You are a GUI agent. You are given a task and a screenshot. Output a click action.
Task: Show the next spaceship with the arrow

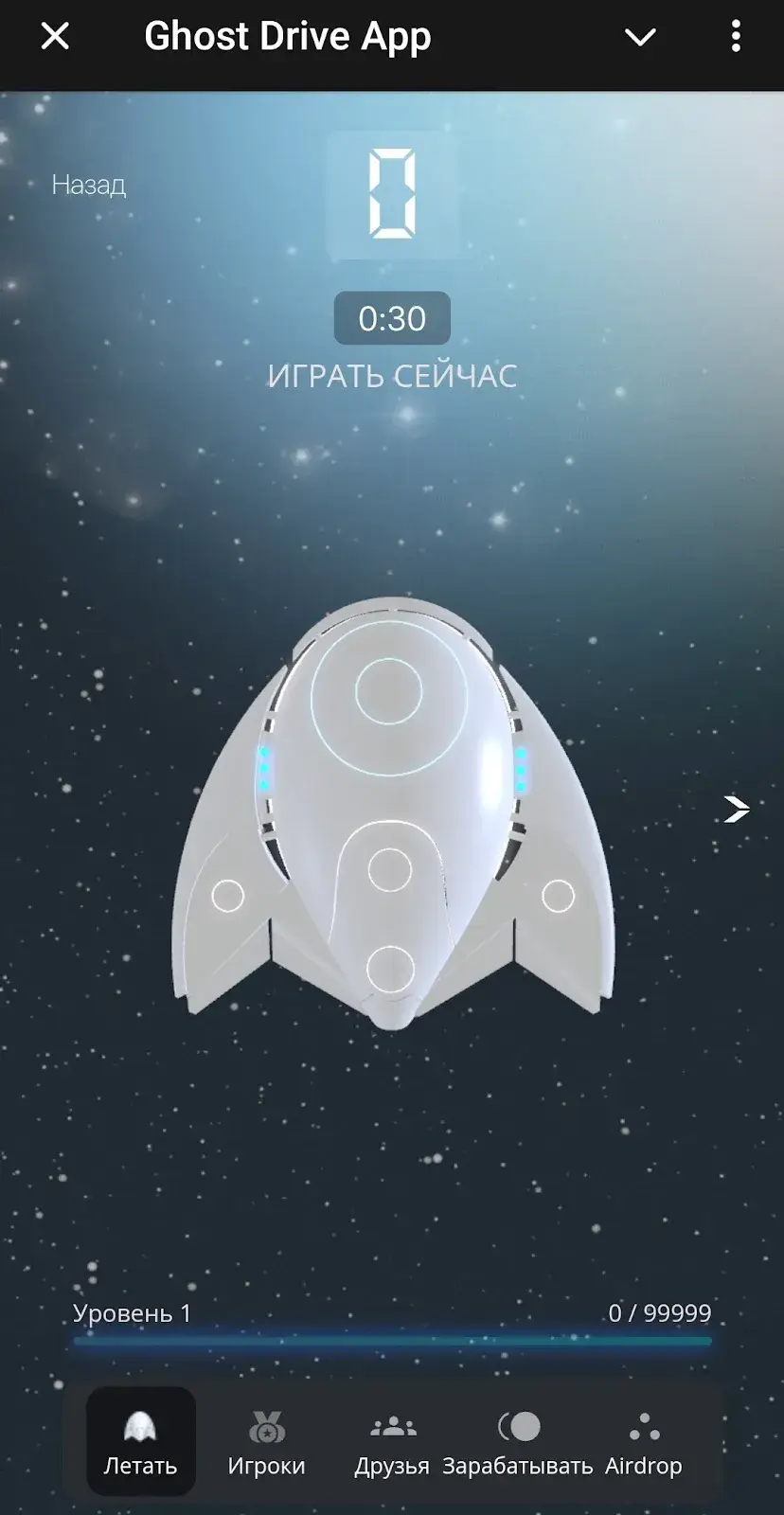pos(737,809)
